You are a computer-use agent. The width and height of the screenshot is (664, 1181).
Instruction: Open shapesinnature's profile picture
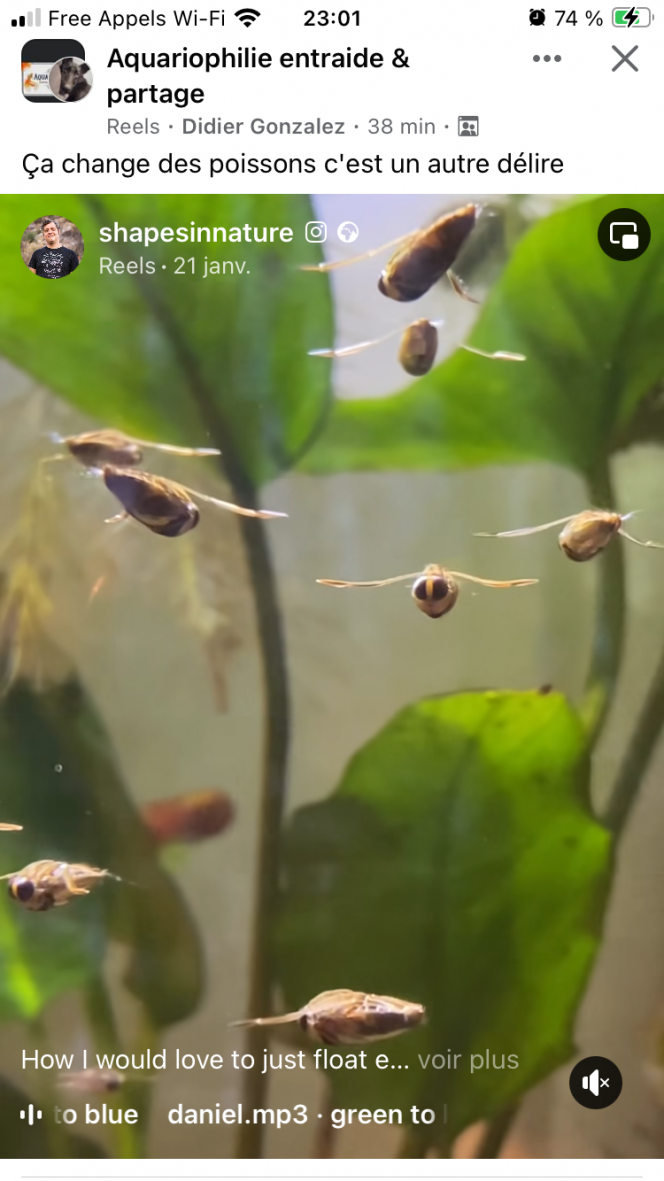52,246
